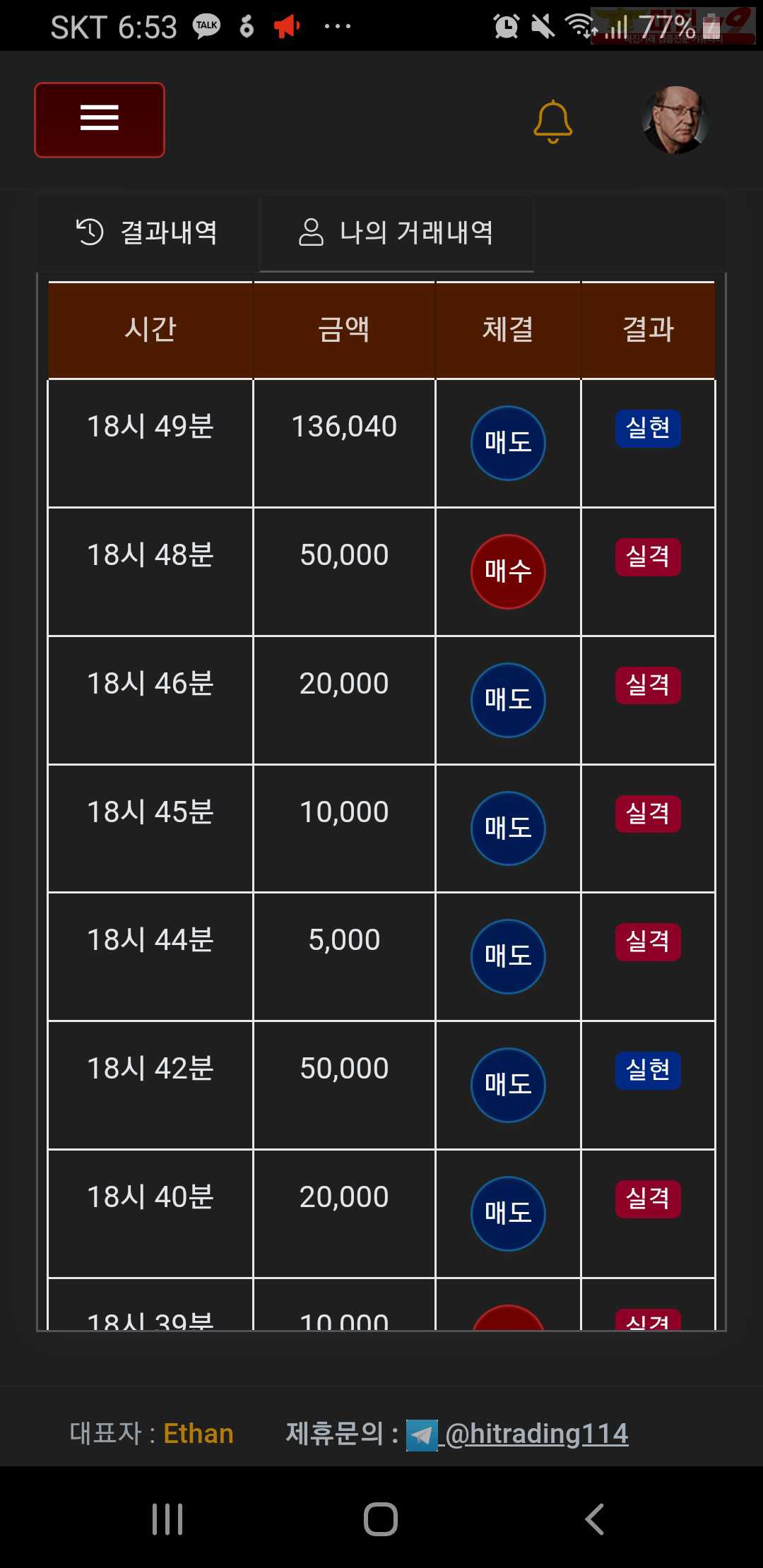Select the 나의 거래내역 tab
The width and height of the screenshot is (763, 1568).
pos(396,232)
